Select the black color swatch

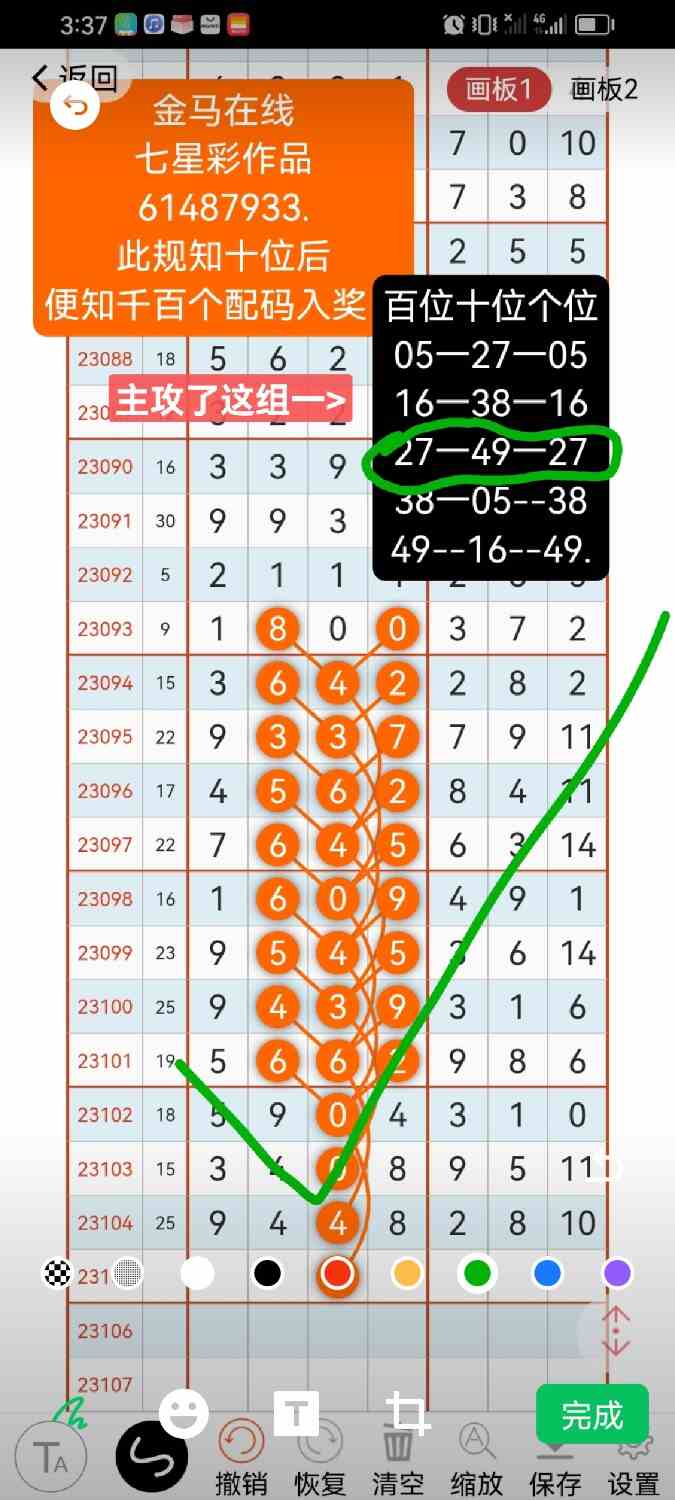coord(266,1273)
